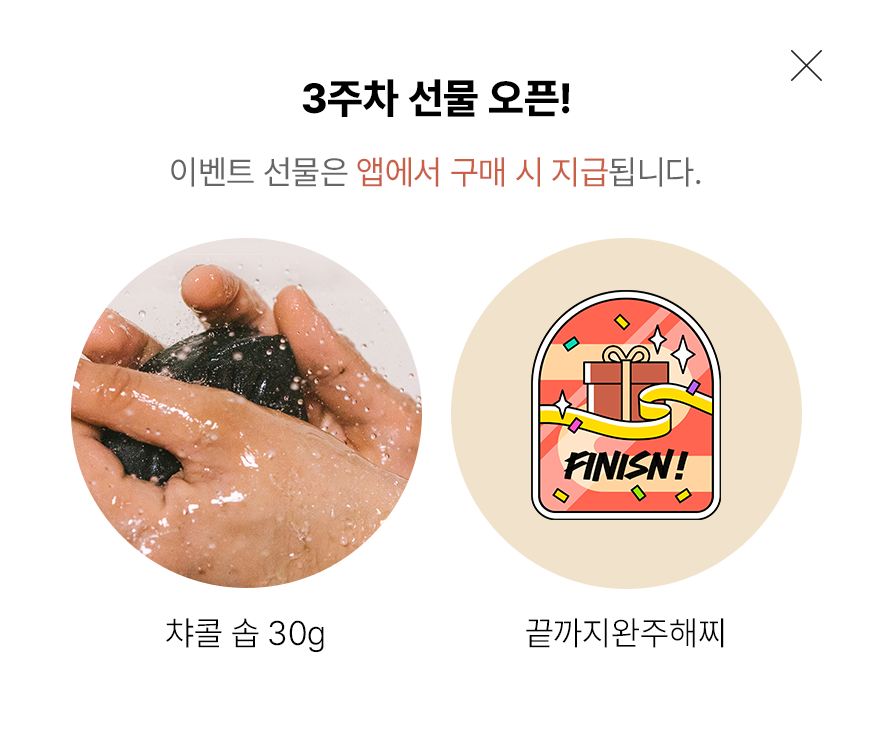The width and height of the screenshot is (872, 732).
Task: Close the 3주차 선물 오픈 popup
Action: (806, 65)
